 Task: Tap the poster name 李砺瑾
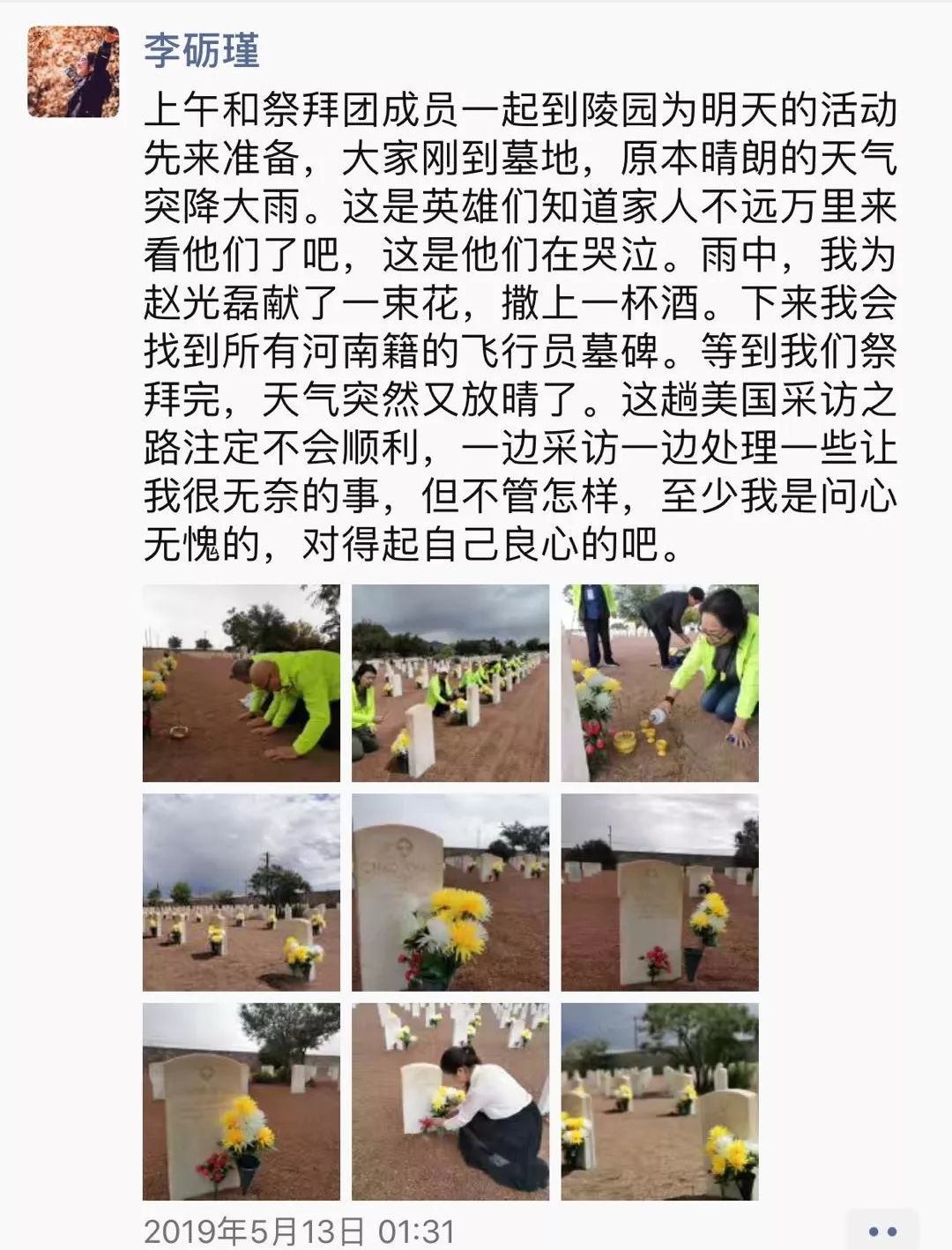[x=202, y=49]
